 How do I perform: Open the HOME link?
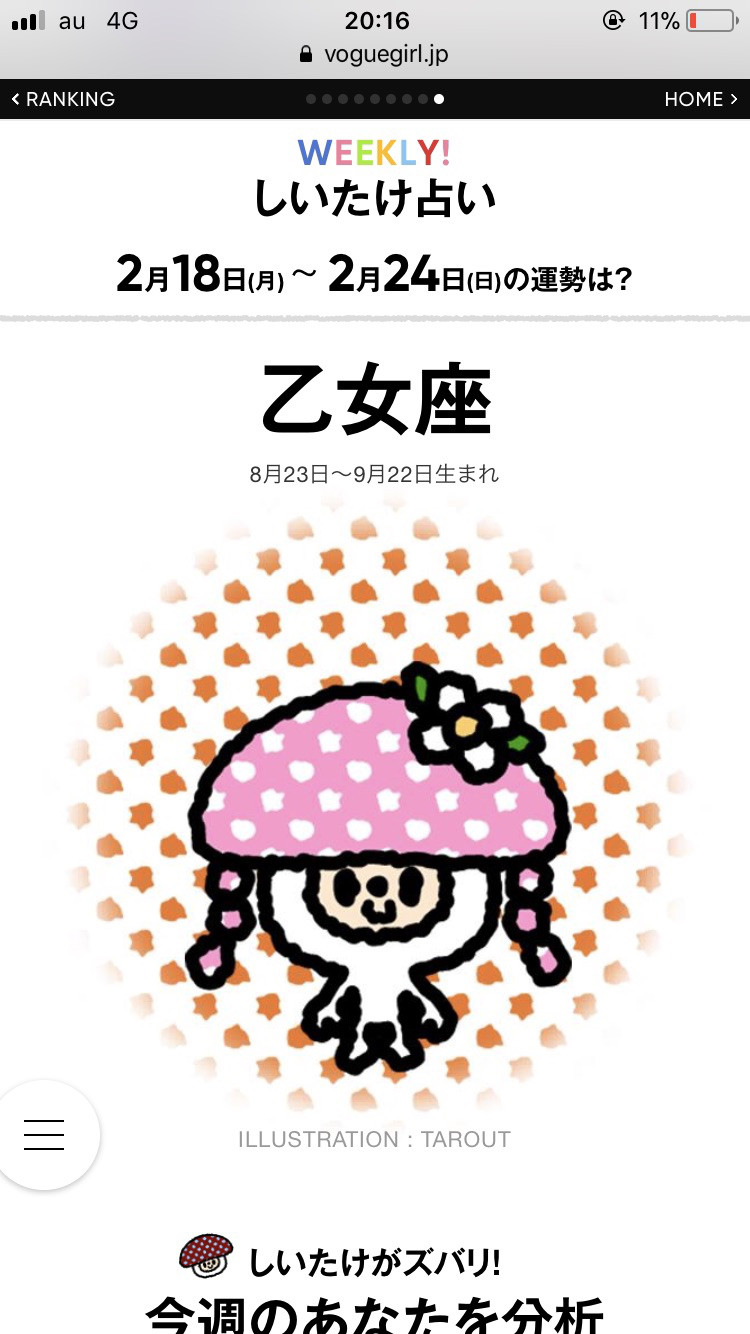(x=700, y=99)
